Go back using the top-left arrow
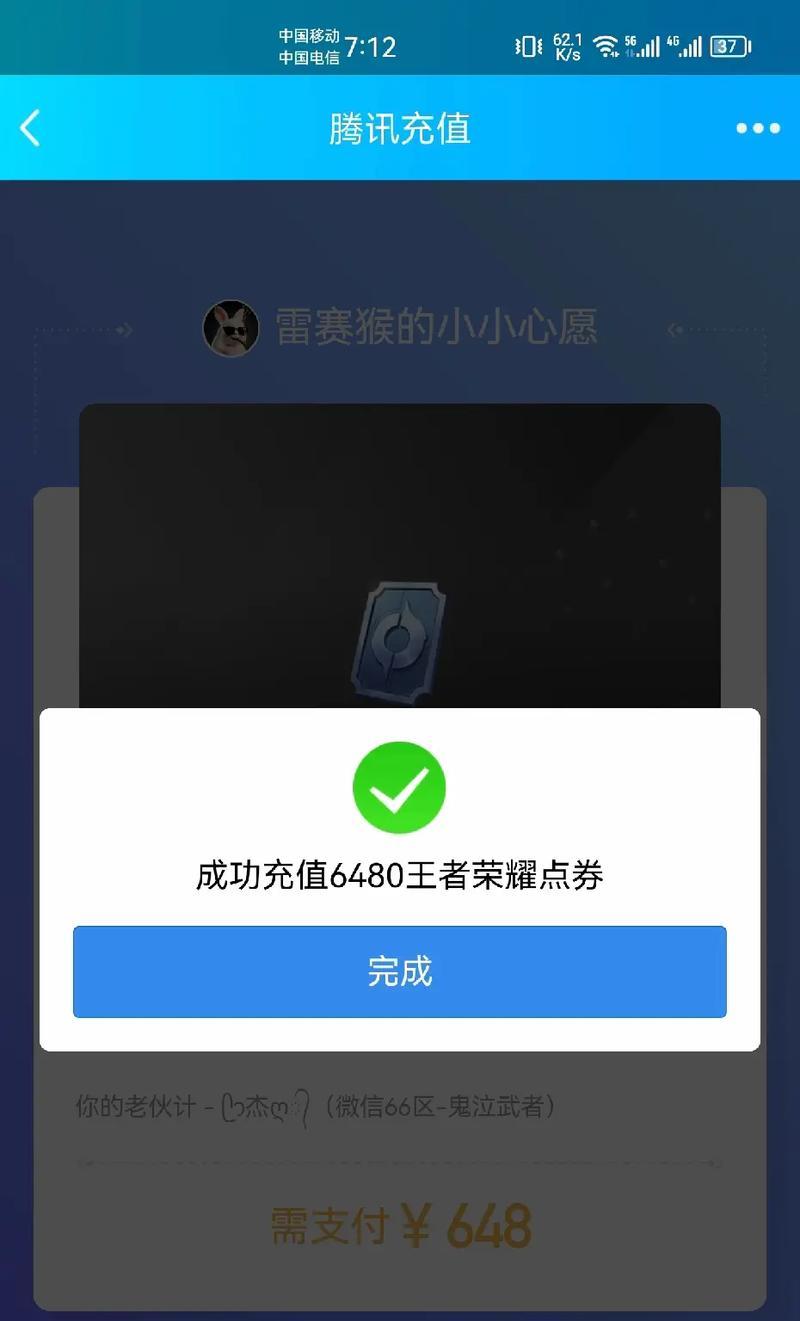This screenshot has height=1321, width=800. (30, 128)
